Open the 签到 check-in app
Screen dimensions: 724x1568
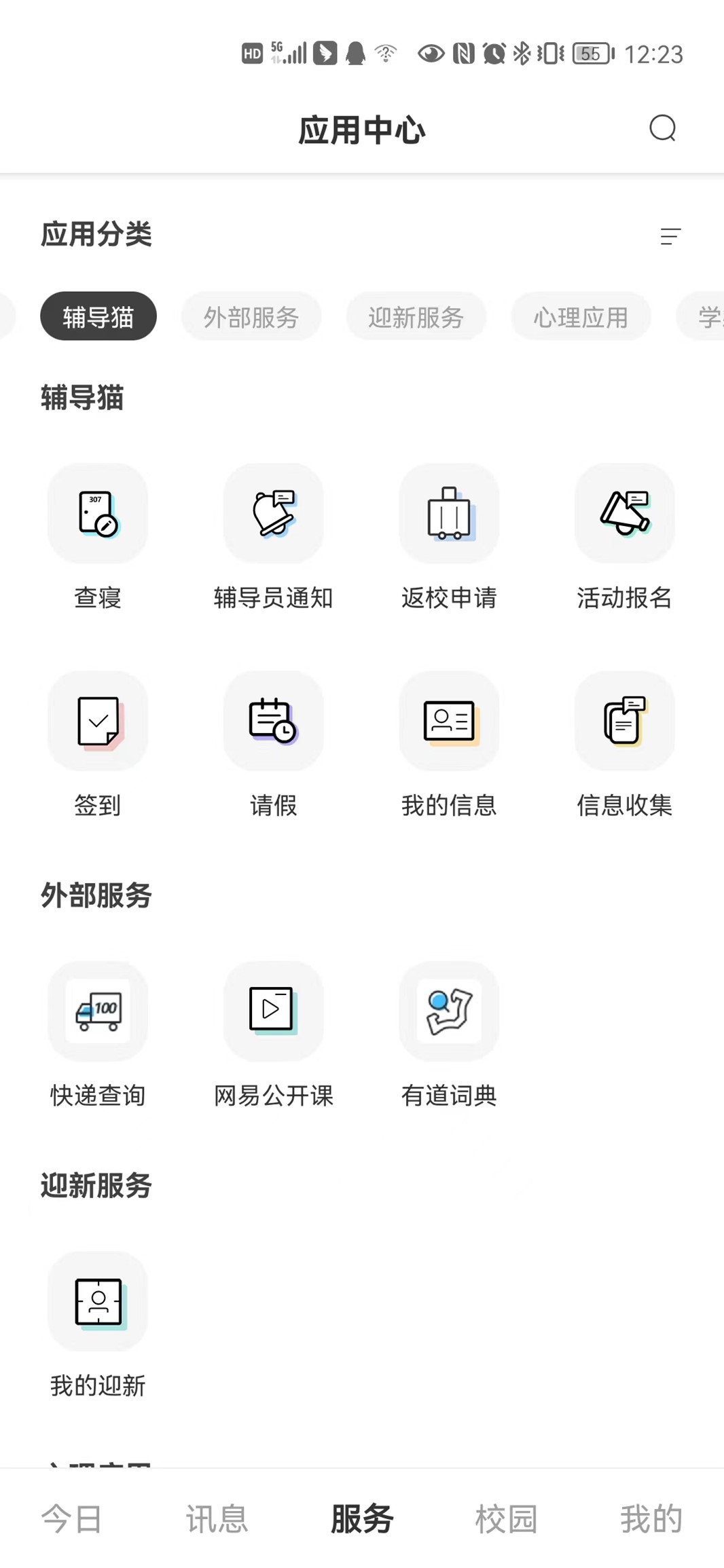tap(98, 722)
